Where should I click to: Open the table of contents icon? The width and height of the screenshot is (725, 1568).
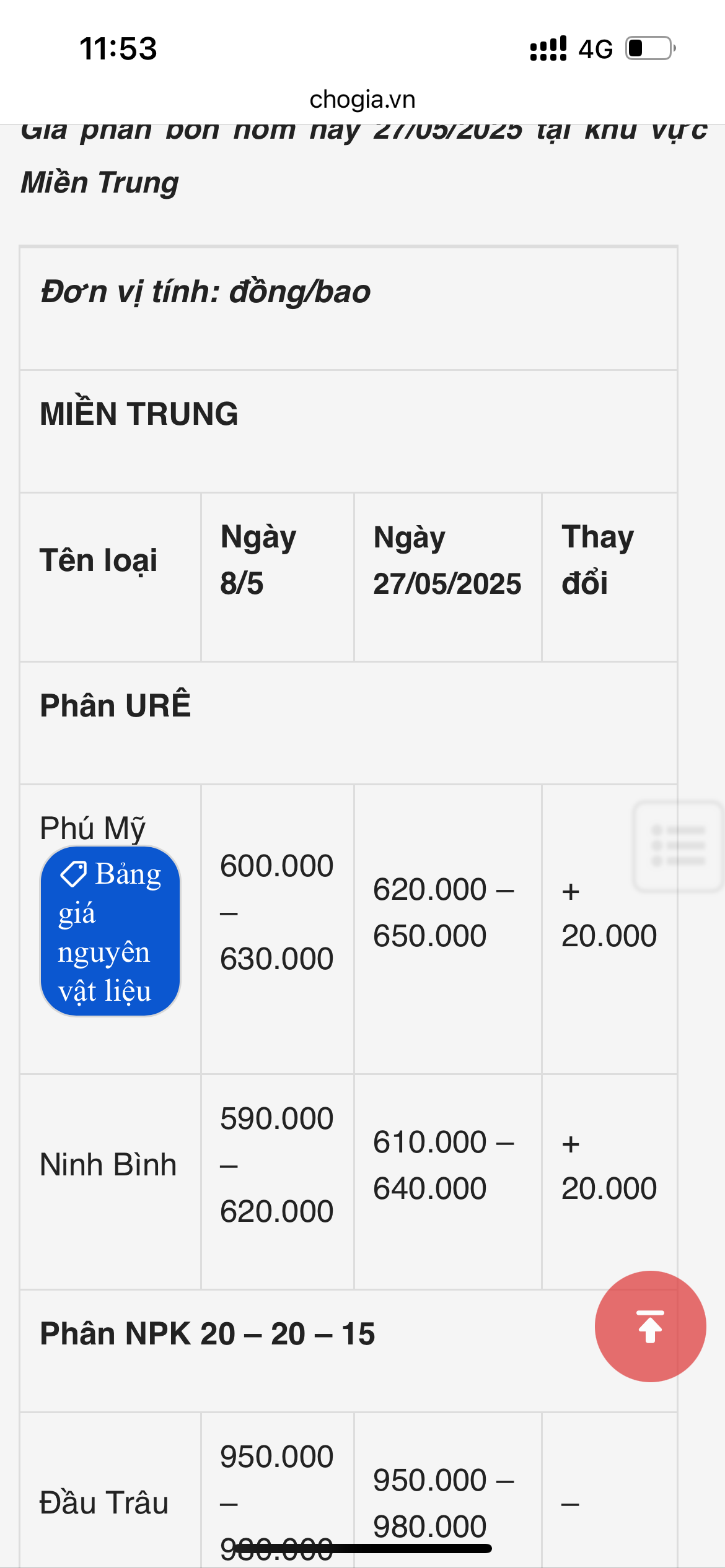click(x=679, y=846)
